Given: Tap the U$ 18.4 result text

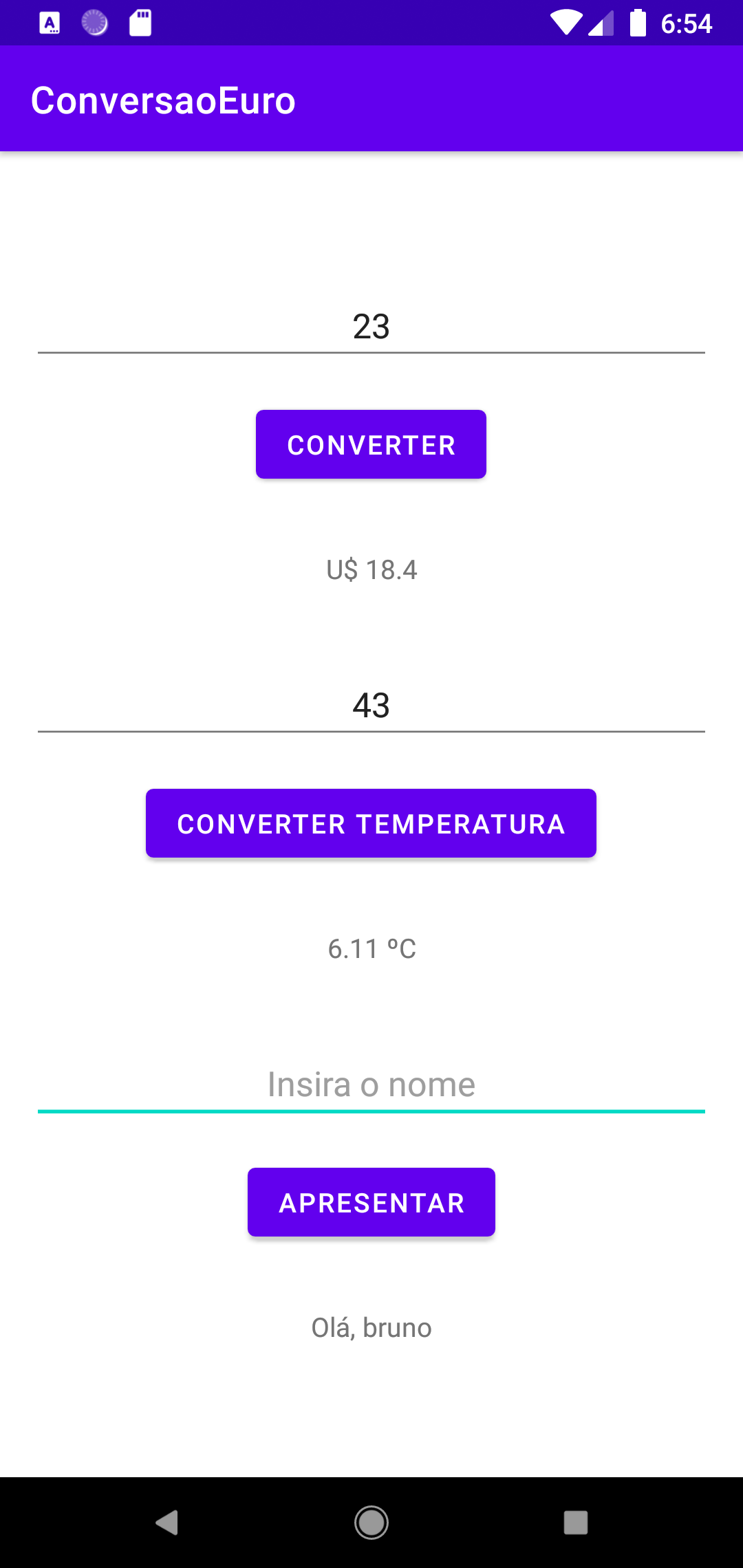Looking at the screenshot, I should (371, 569).
